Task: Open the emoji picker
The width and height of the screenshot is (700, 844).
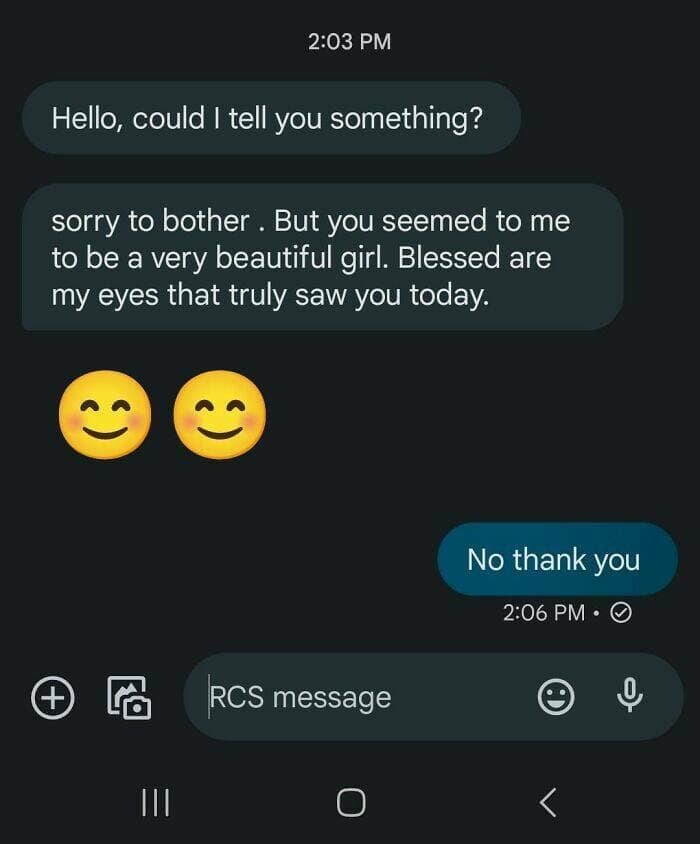Action: (x=556, y=697)
